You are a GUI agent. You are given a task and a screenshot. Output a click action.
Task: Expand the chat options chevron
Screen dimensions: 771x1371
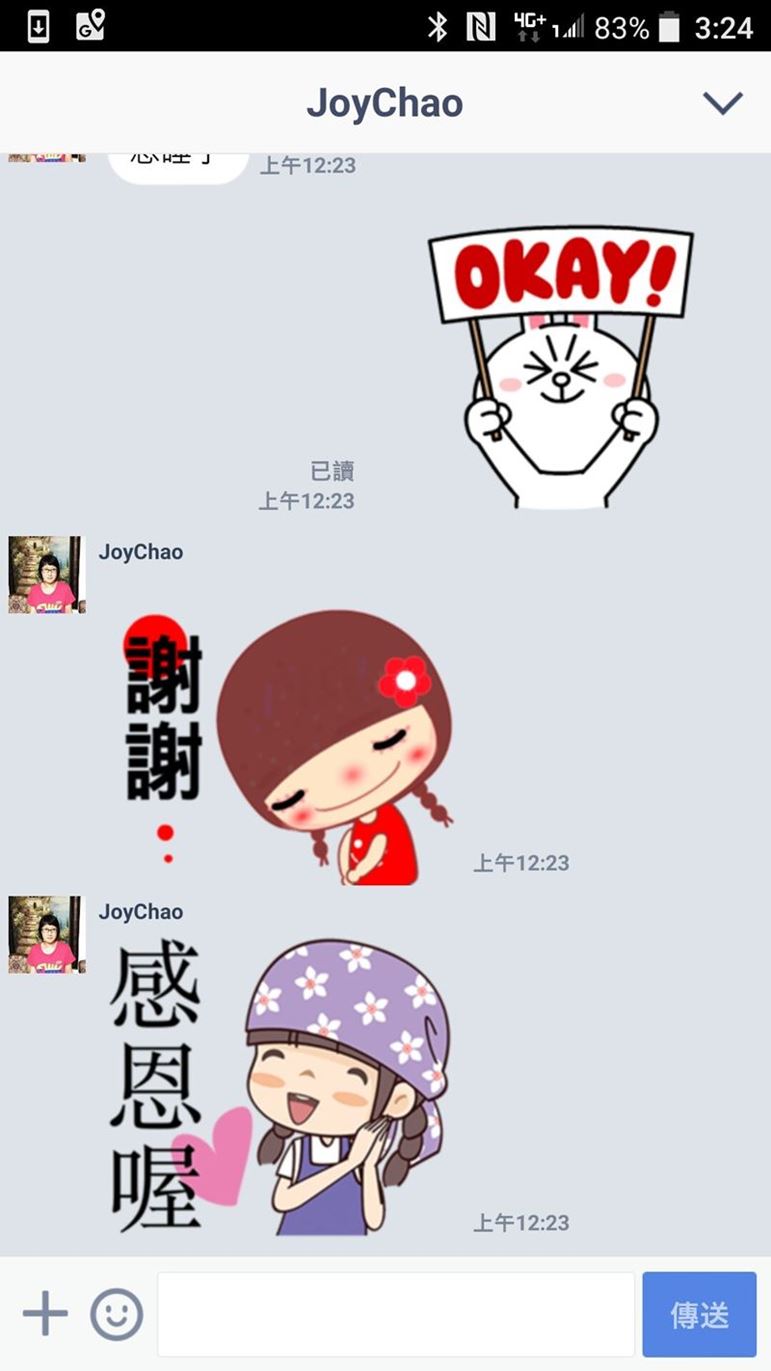click(x=722, y=103)
